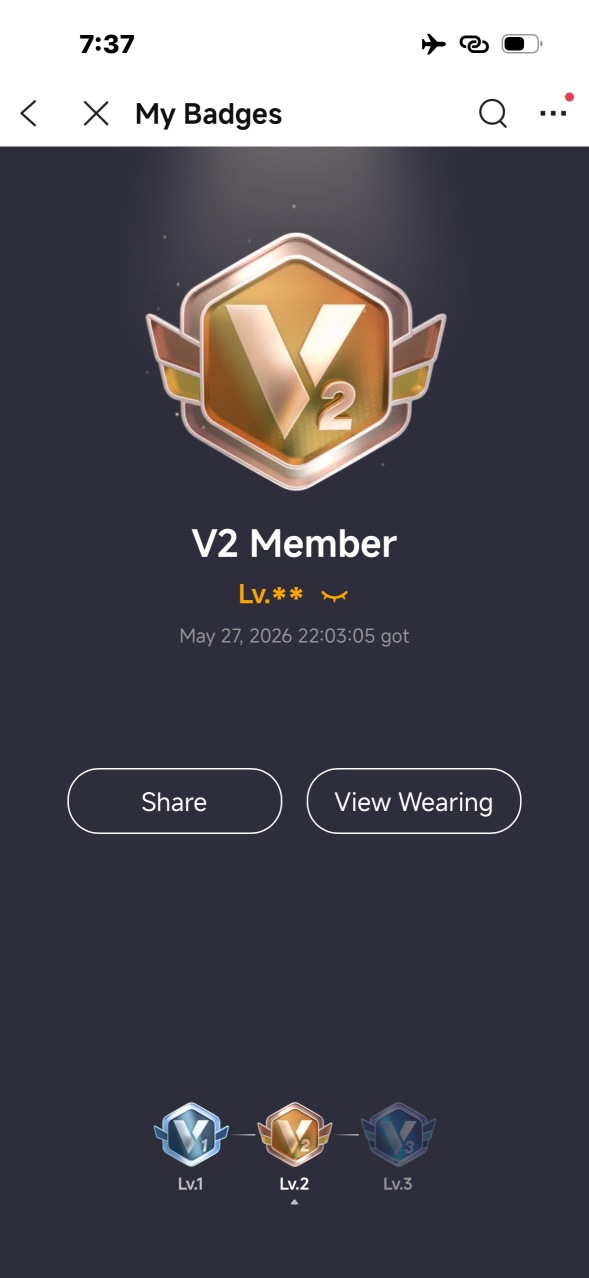Viewport: 589px width, 1278px height.
Task: Share the V2 Member badge
Action: (175, 801)
